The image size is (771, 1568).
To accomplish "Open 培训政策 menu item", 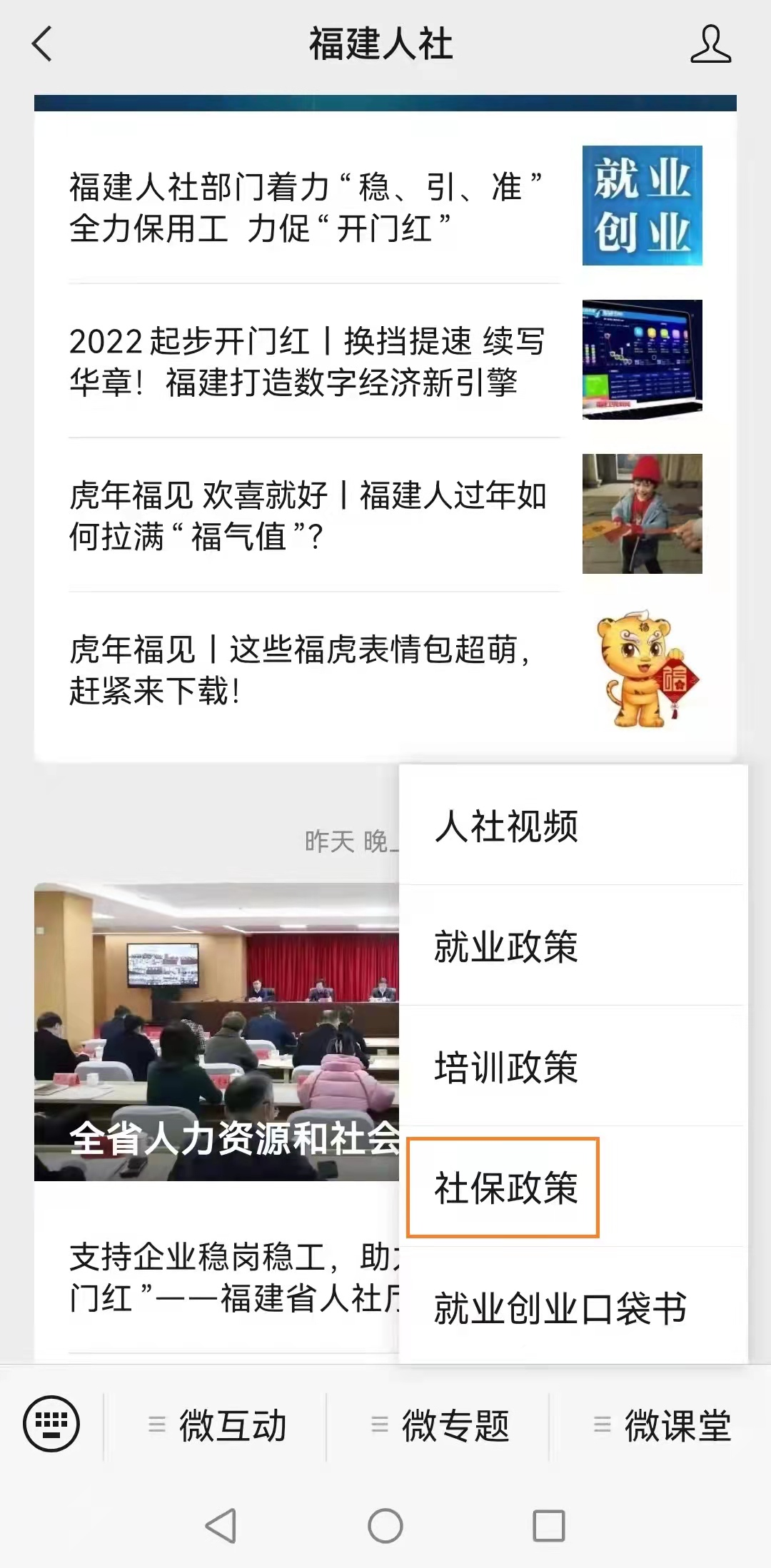I will pyautogui.click(x=505, y=1068).
